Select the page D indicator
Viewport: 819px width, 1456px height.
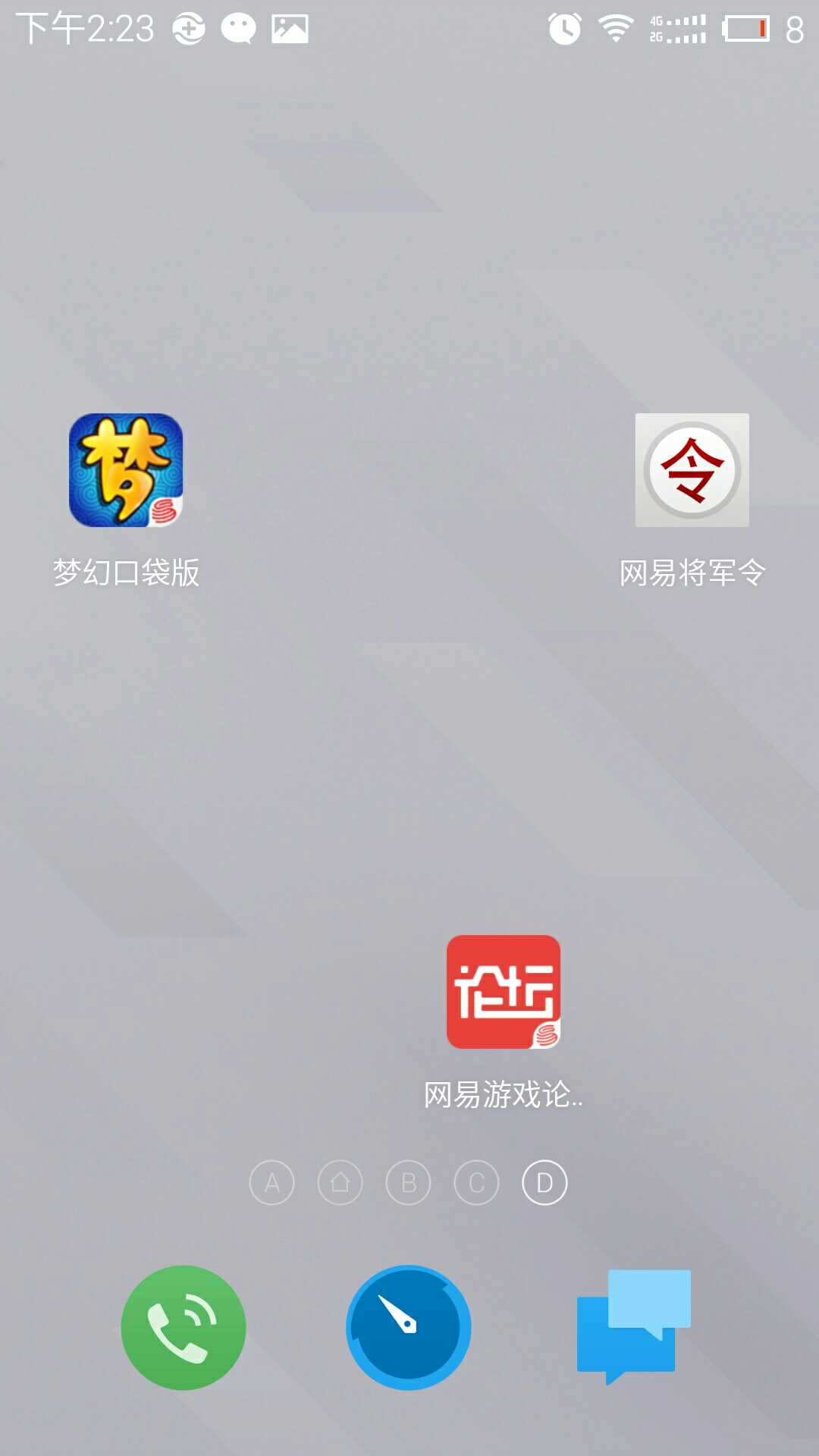544,1182
